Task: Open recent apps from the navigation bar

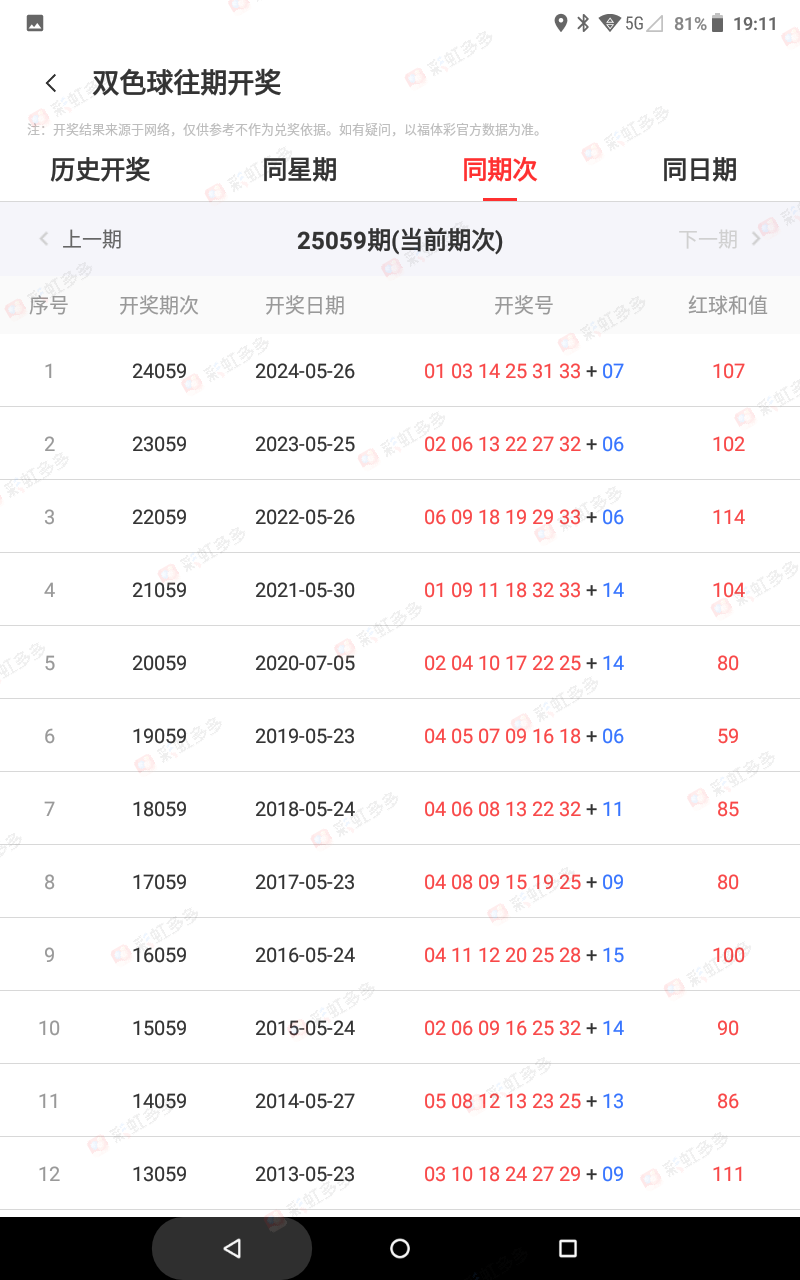Action: click(568, 1248)
